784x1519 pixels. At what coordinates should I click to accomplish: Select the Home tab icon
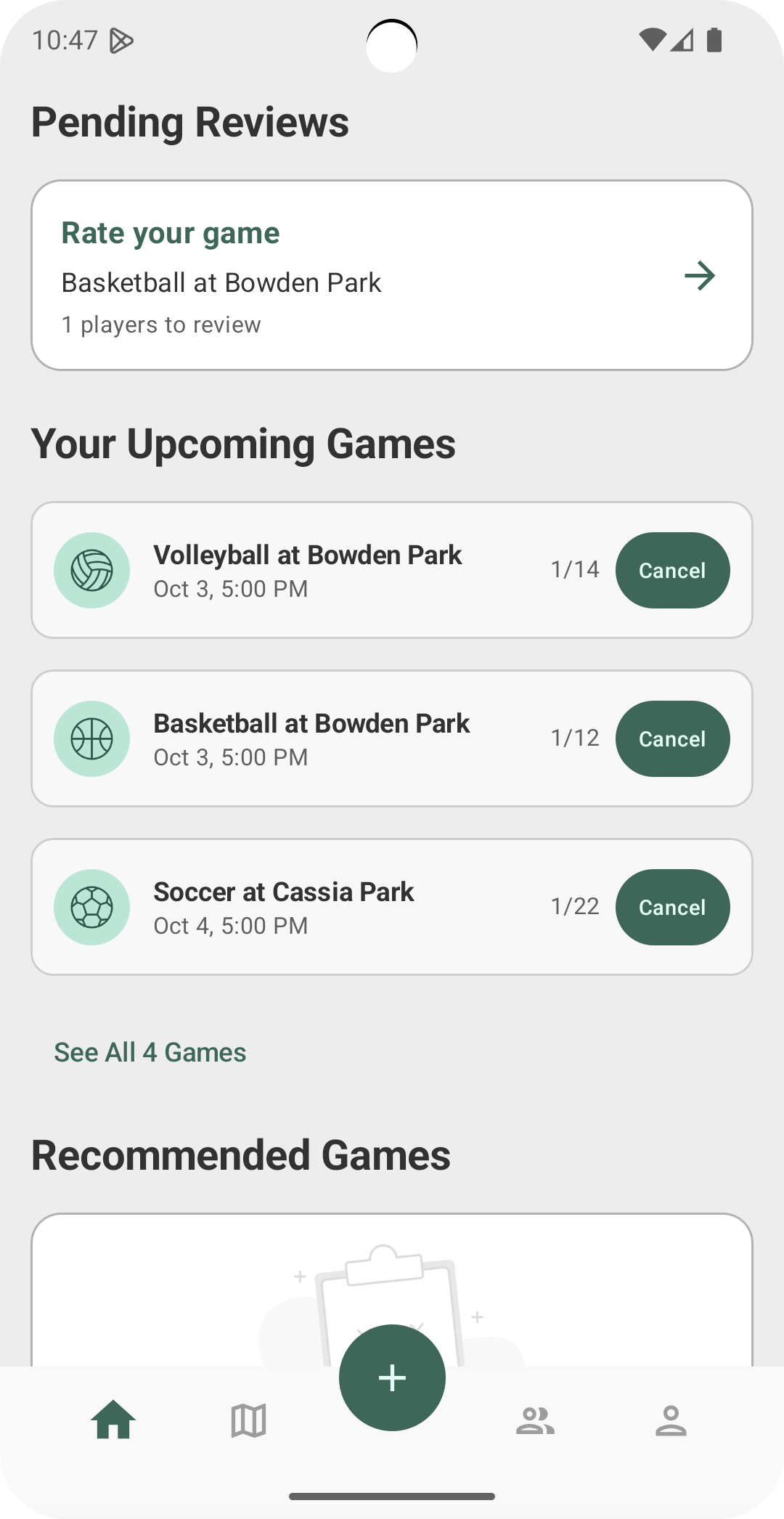[x=114, y=1421]
